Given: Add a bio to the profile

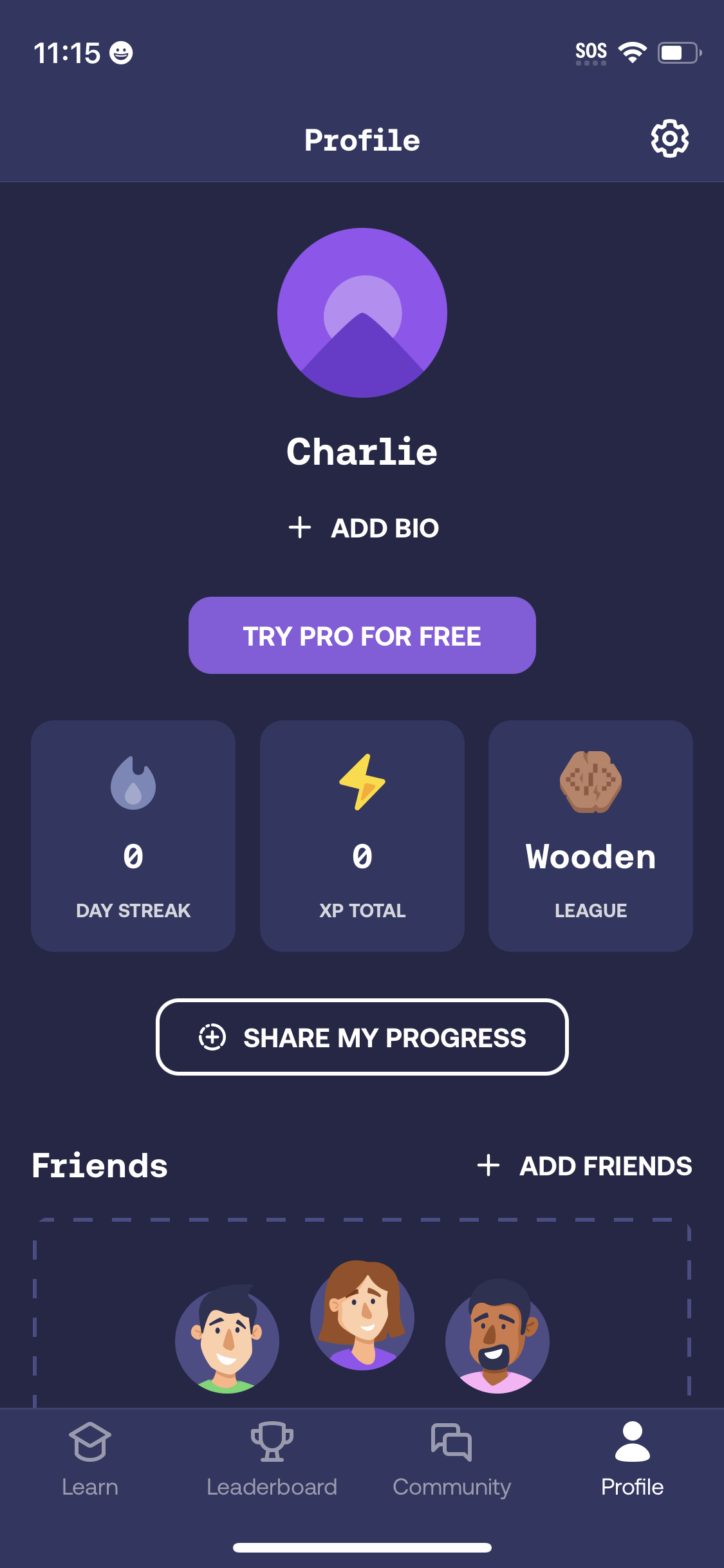Looking at the screenshot, I should coord(364,528).
